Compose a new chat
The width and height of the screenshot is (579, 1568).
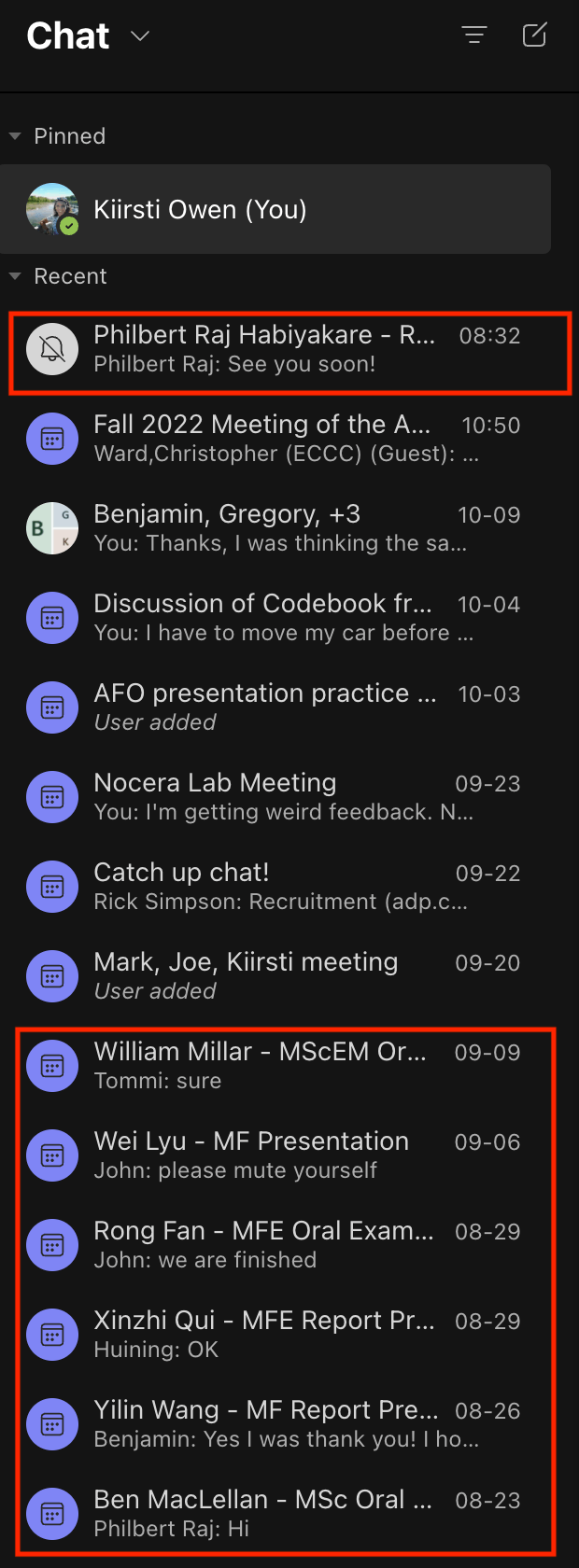pos(534,35)
